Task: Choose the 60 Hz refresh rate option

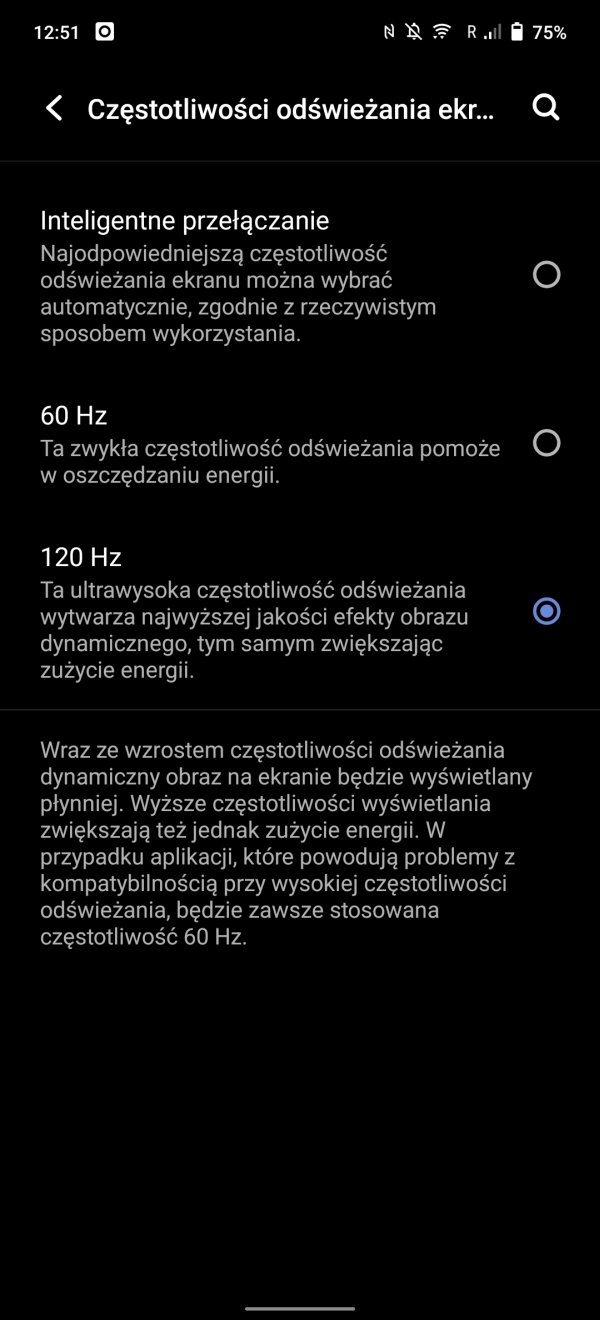Action: pos(300,443)
